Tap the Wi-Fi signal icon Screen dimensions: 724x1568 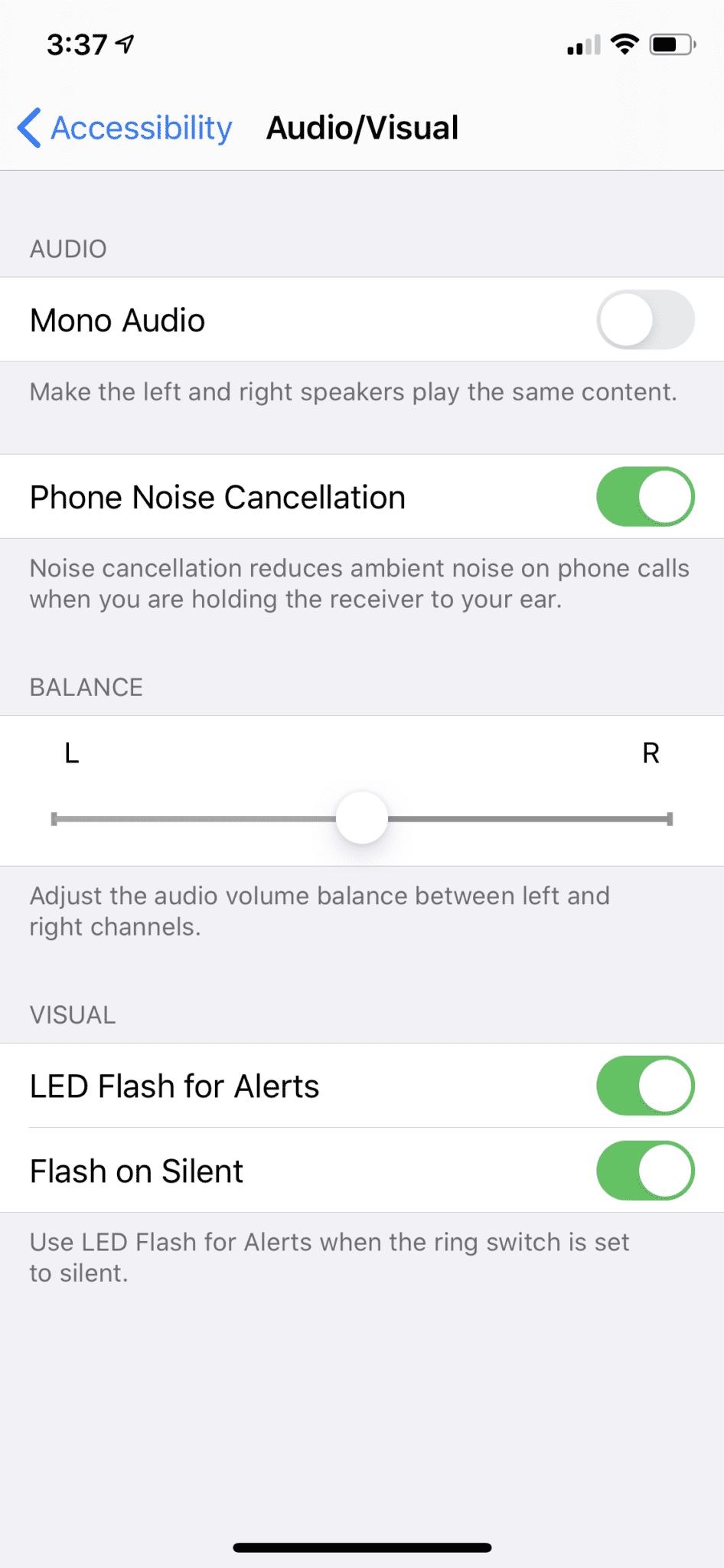(625, 44)
